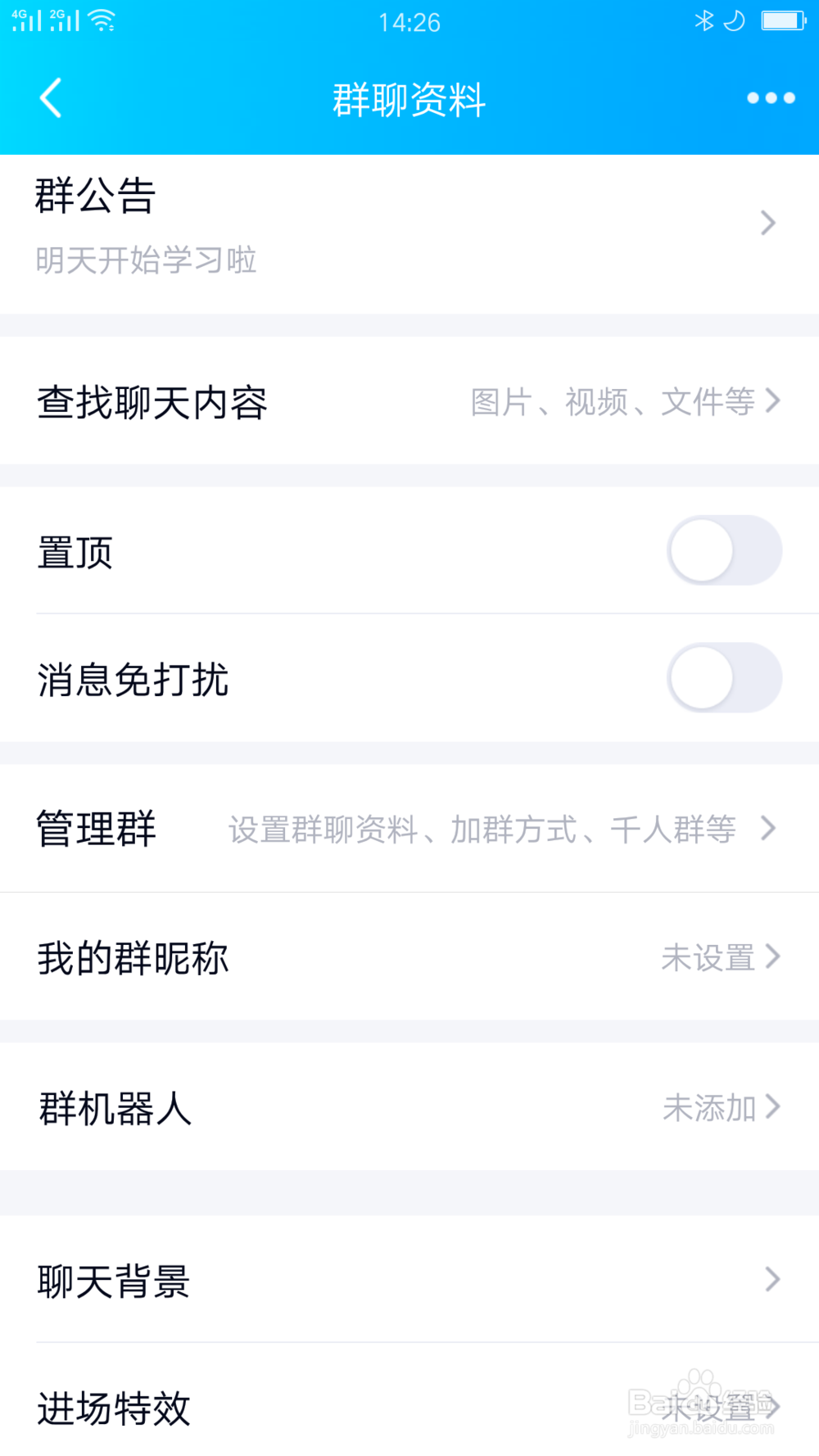Open 聊天背景 settings

click(409, 1279)
